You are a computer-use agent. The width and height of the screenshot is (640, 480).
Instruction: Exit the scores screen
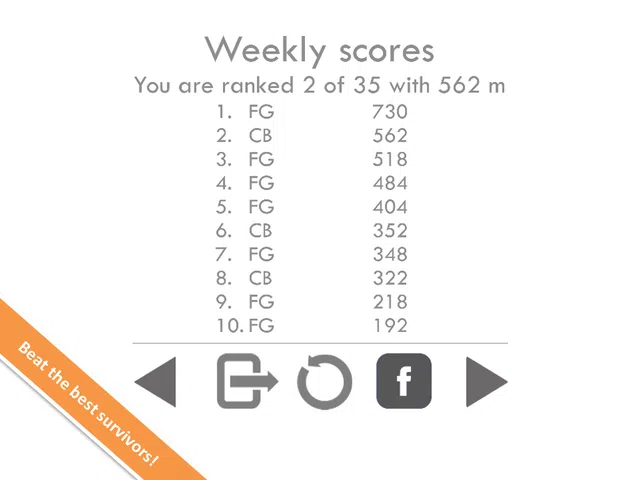pos(246,381)
